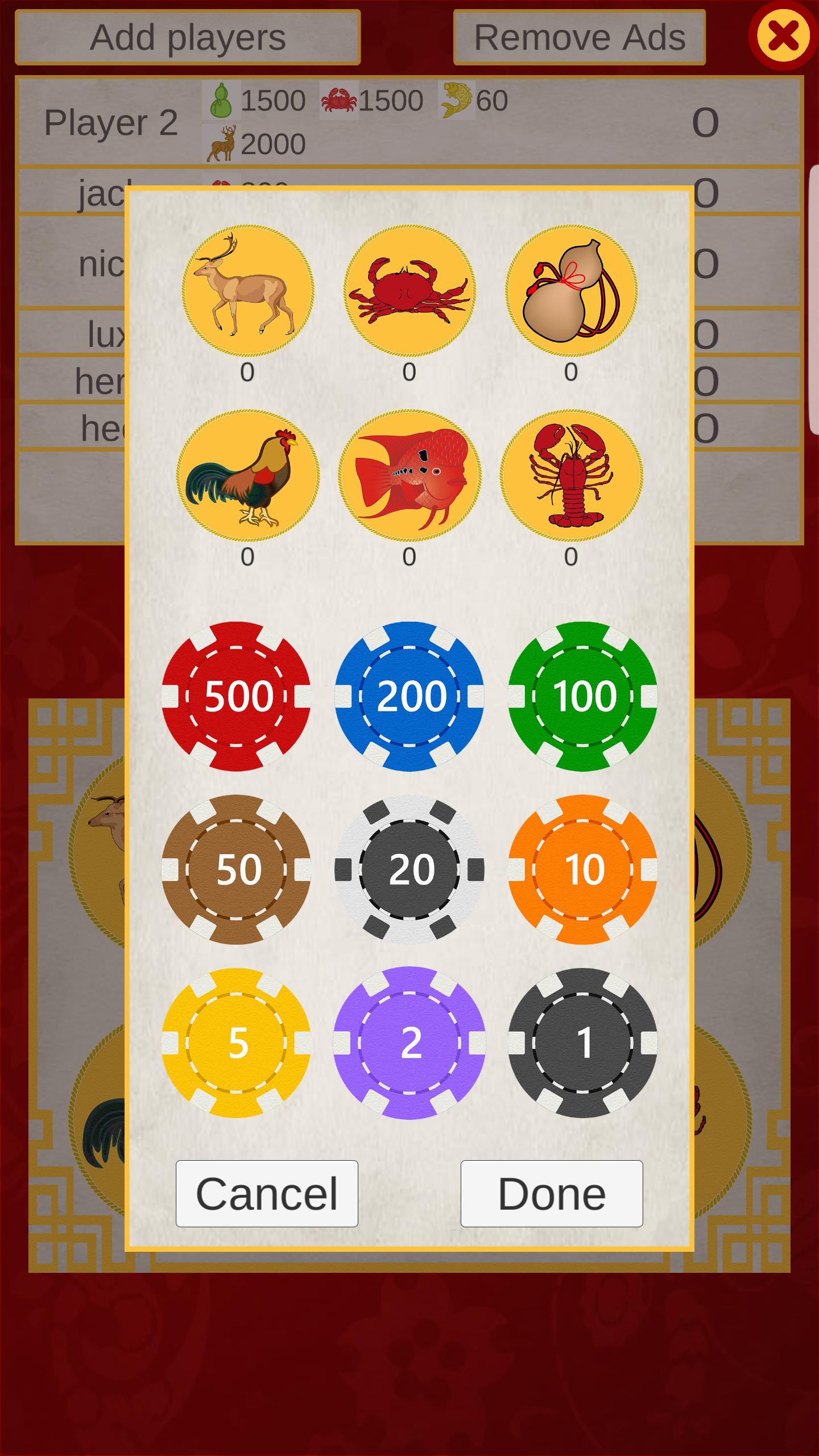The width and height of the screenshot is (819, 1456).
Task: Add the white 20 chip
Action: (x=409, y=869)
